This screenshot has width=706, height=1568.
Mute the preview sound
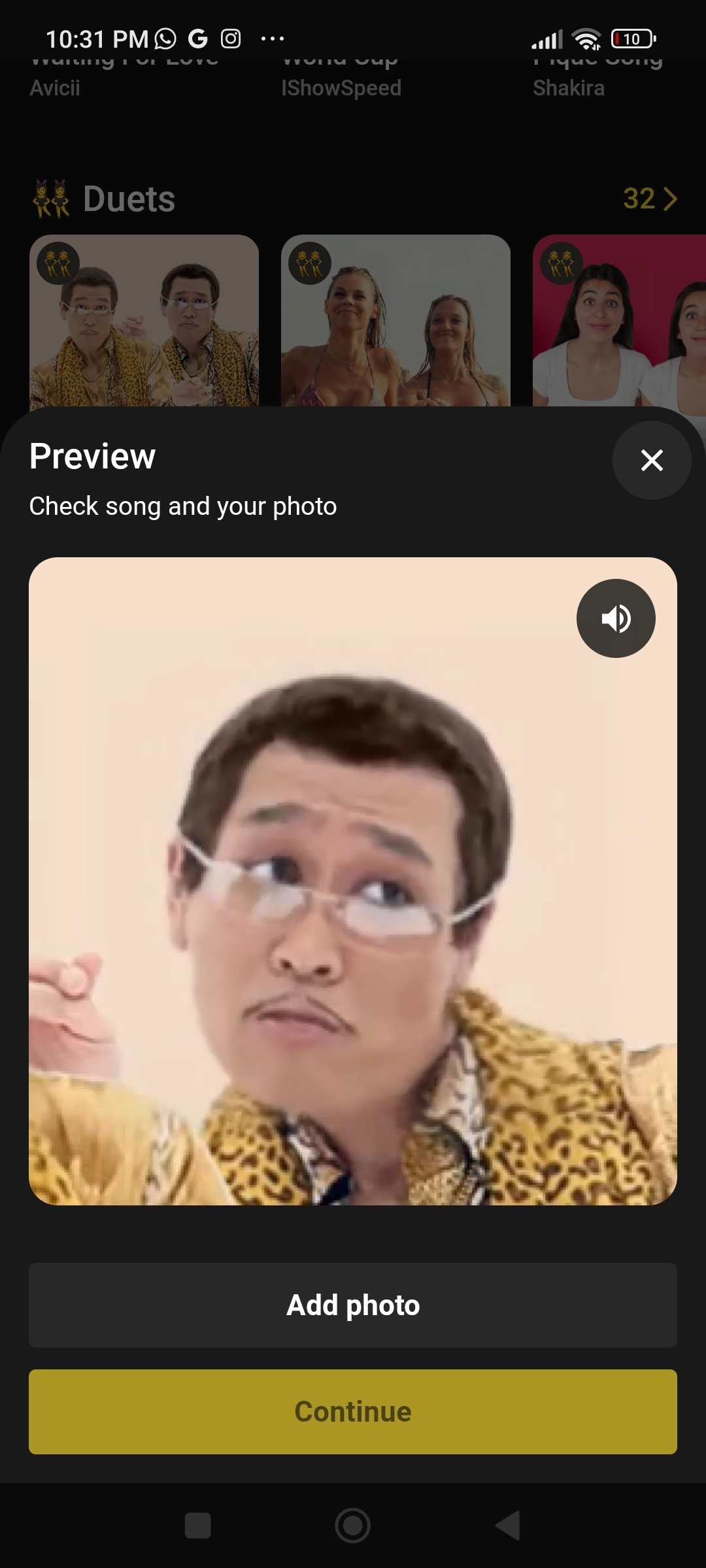point(616,618)
